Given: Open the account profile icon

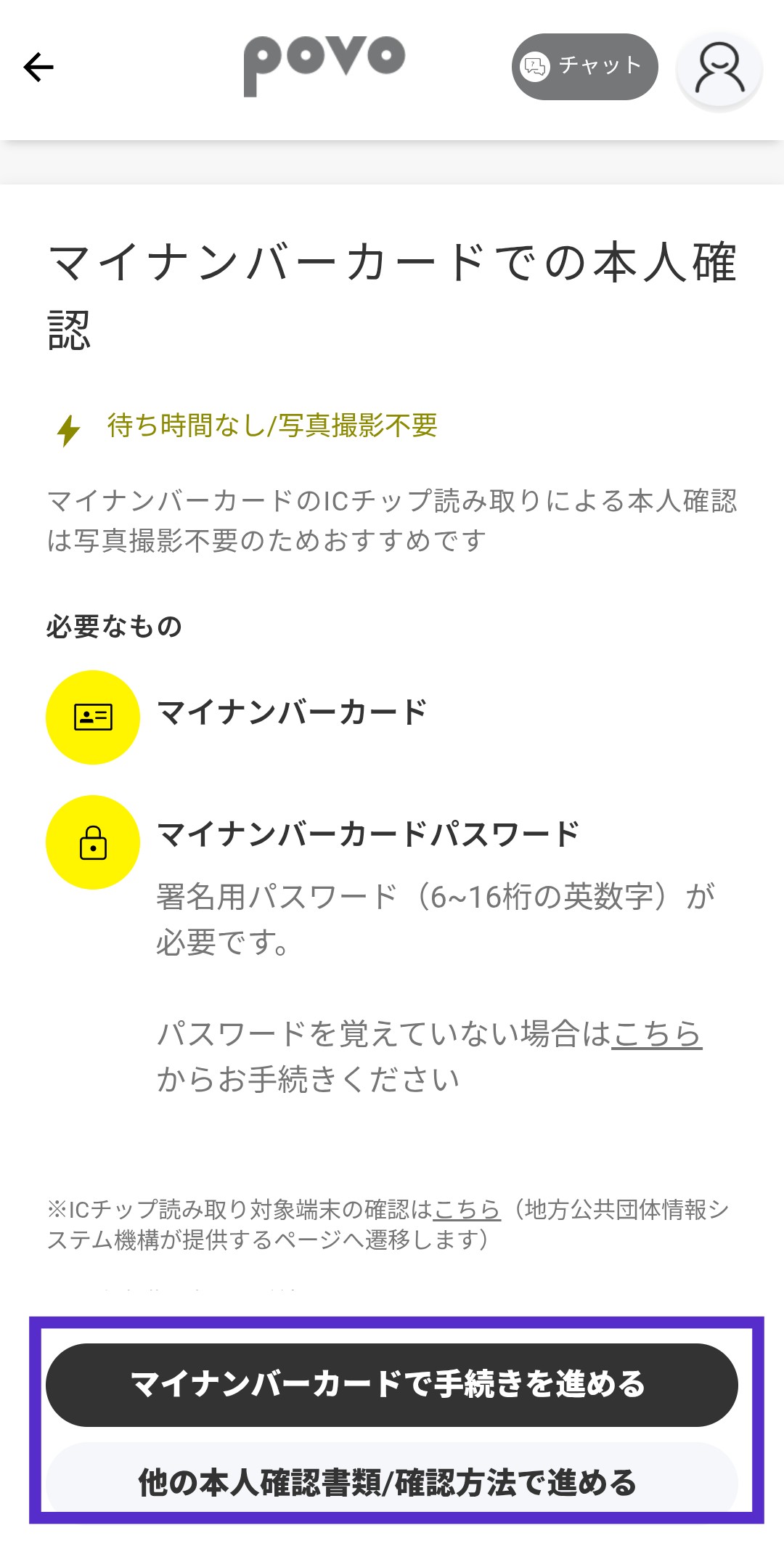Looking at the screenshot, I should pos(719,69).
